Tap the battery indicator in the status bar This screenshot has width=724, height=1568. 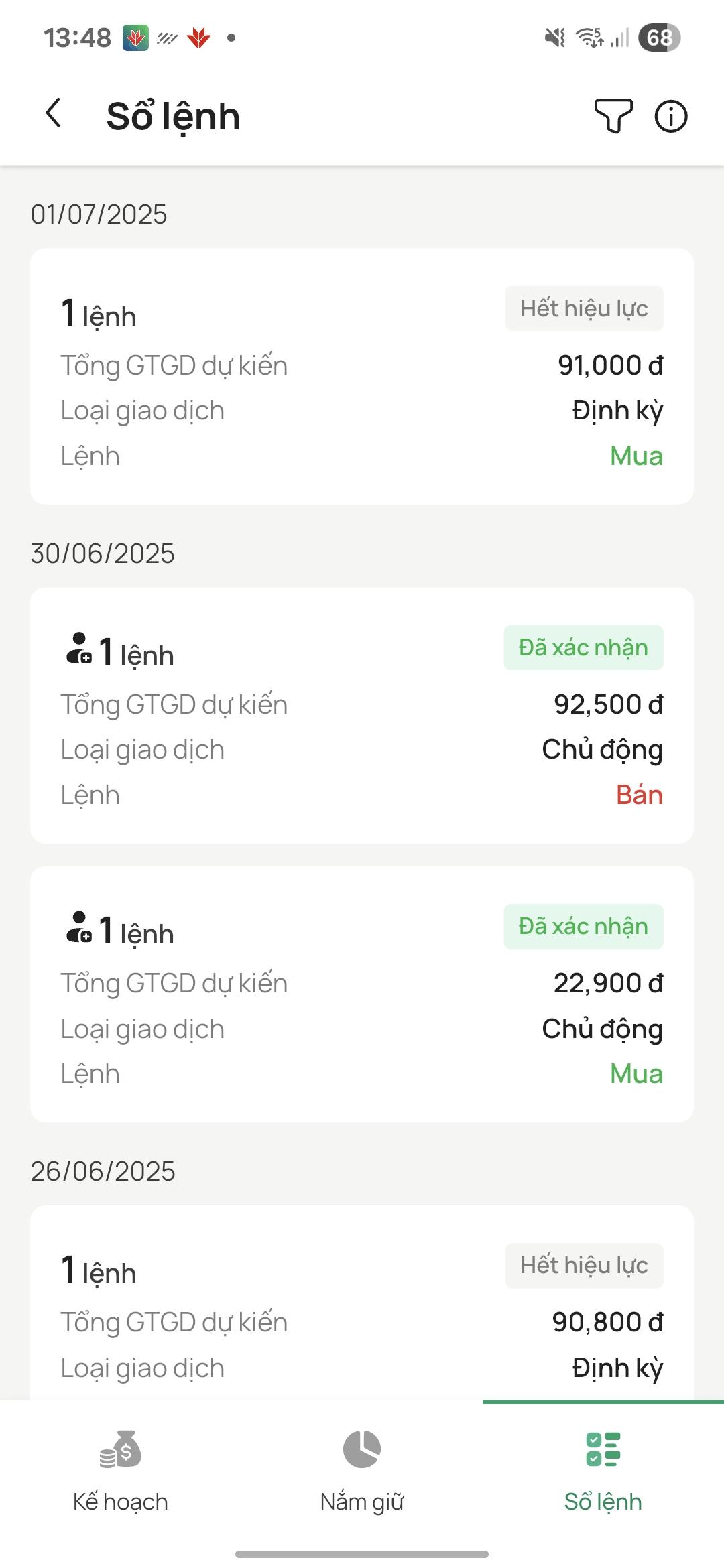658,38
